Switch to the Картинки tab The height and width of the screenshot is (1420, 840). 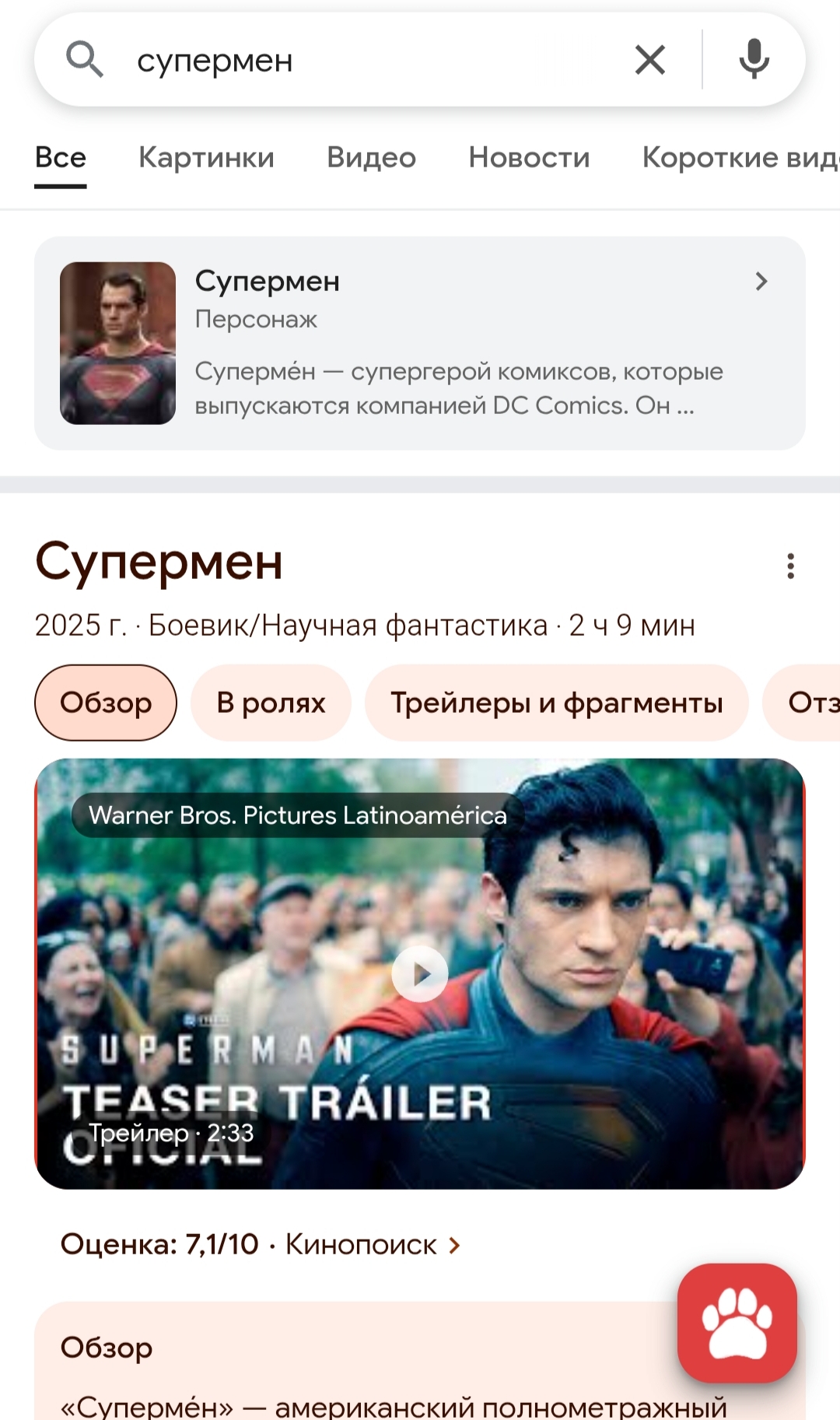[206, 158]
